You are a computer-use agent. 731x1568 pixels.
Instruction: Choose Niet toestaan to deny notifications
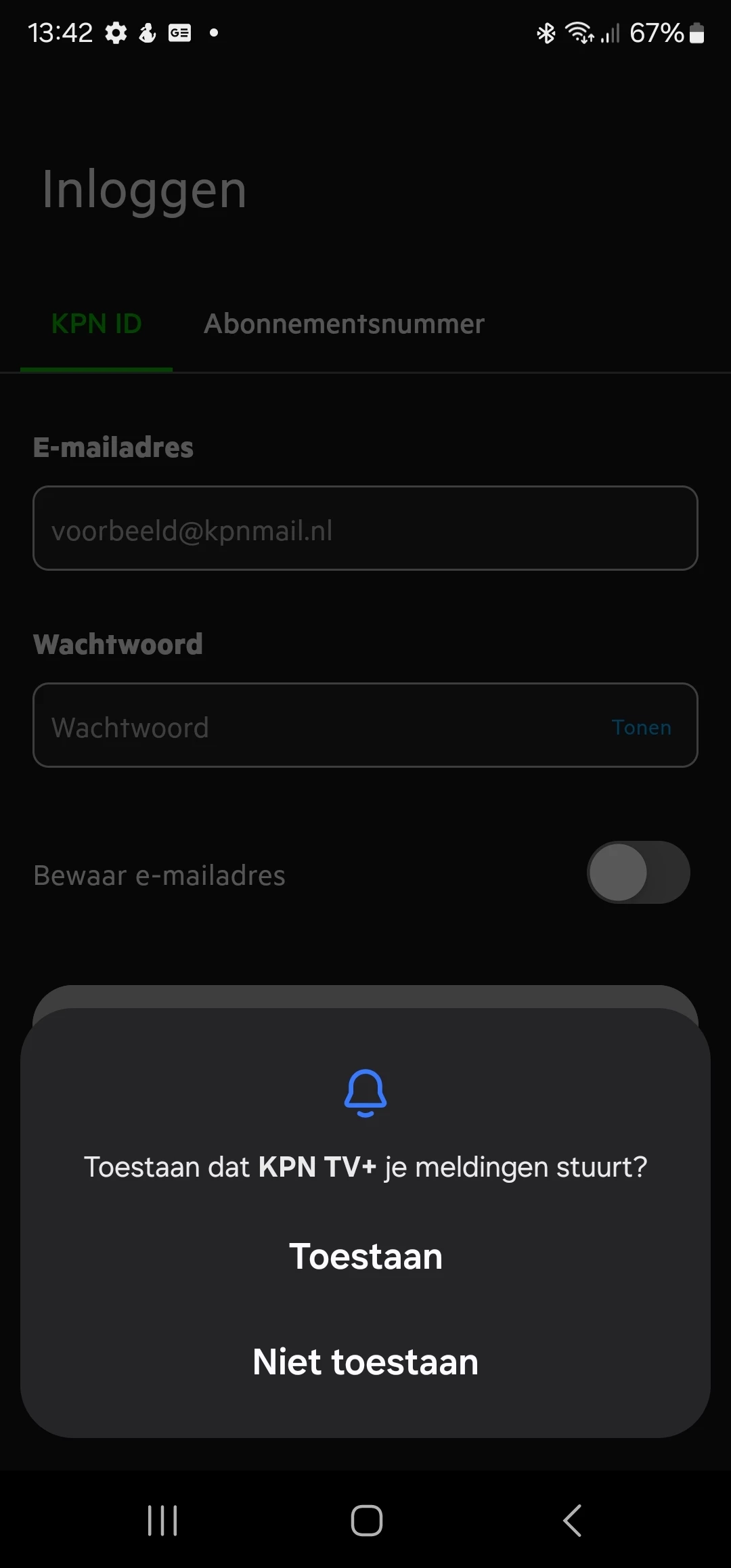coord(365,1362)
